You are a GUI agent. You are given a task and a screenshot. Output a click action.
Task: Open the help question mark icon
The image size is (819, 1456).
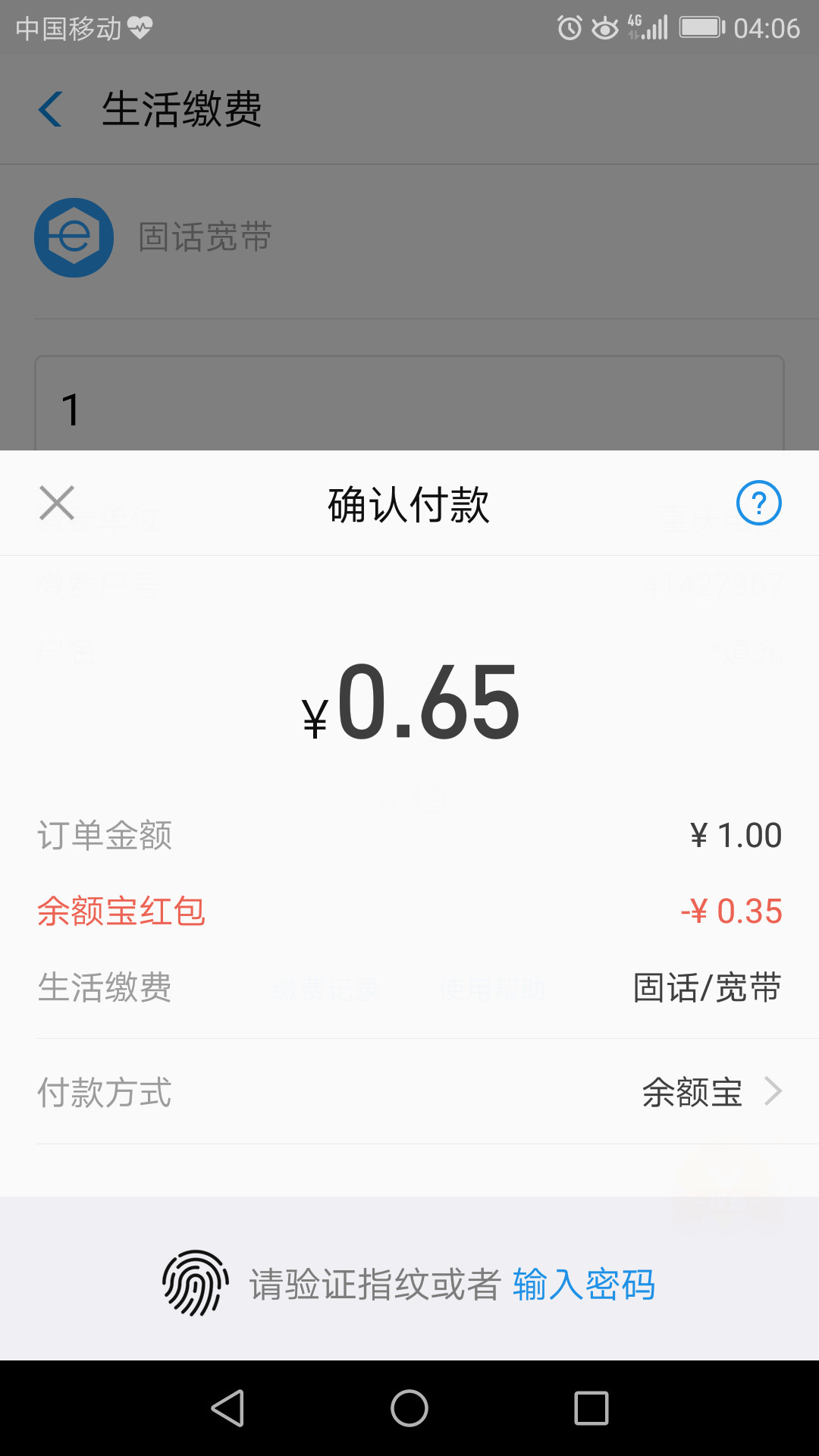coord(759,503)
